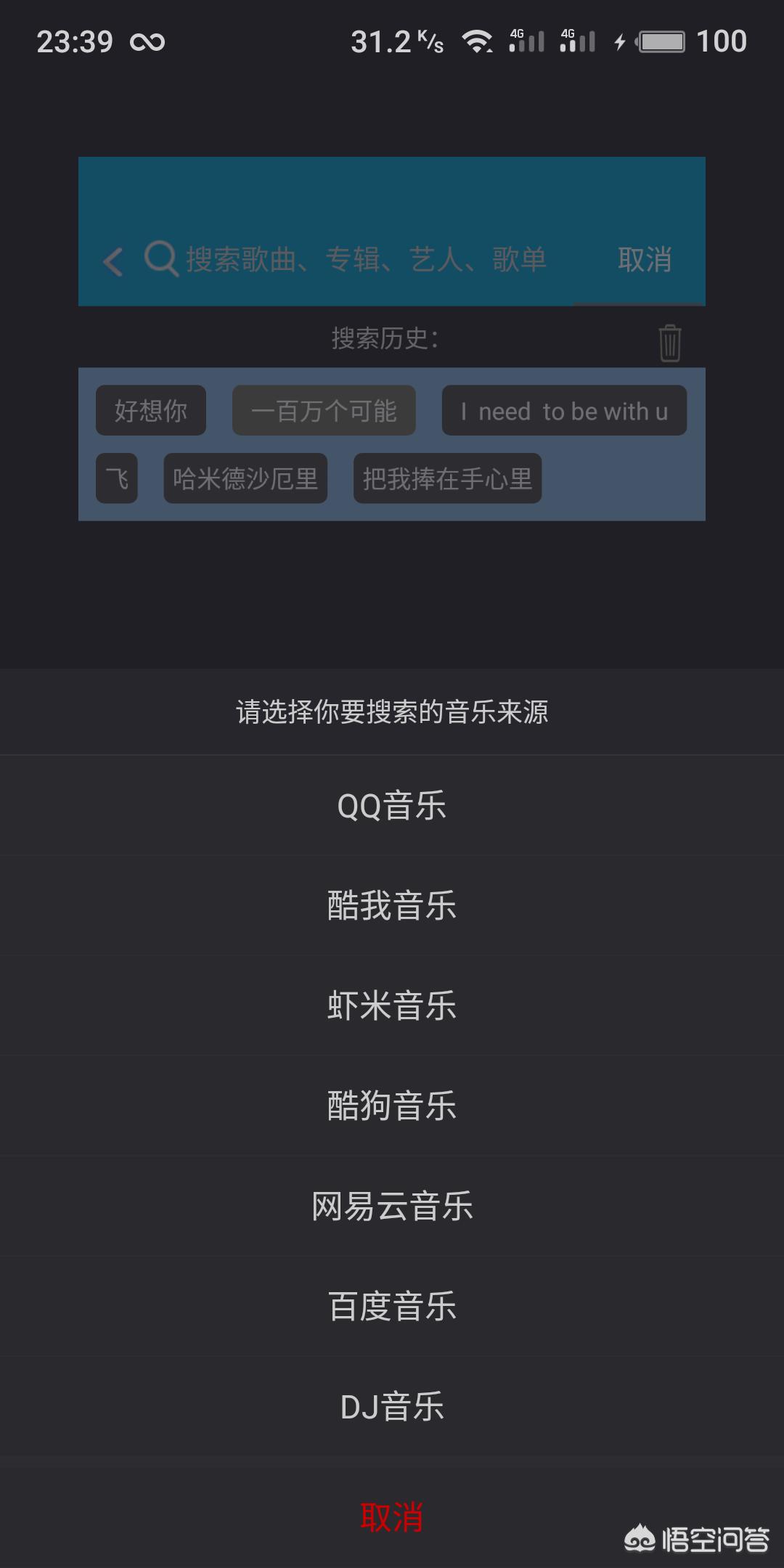Tap the search input field to type
The width and height of the screenshot is (784, 1568).
point(363,259)
